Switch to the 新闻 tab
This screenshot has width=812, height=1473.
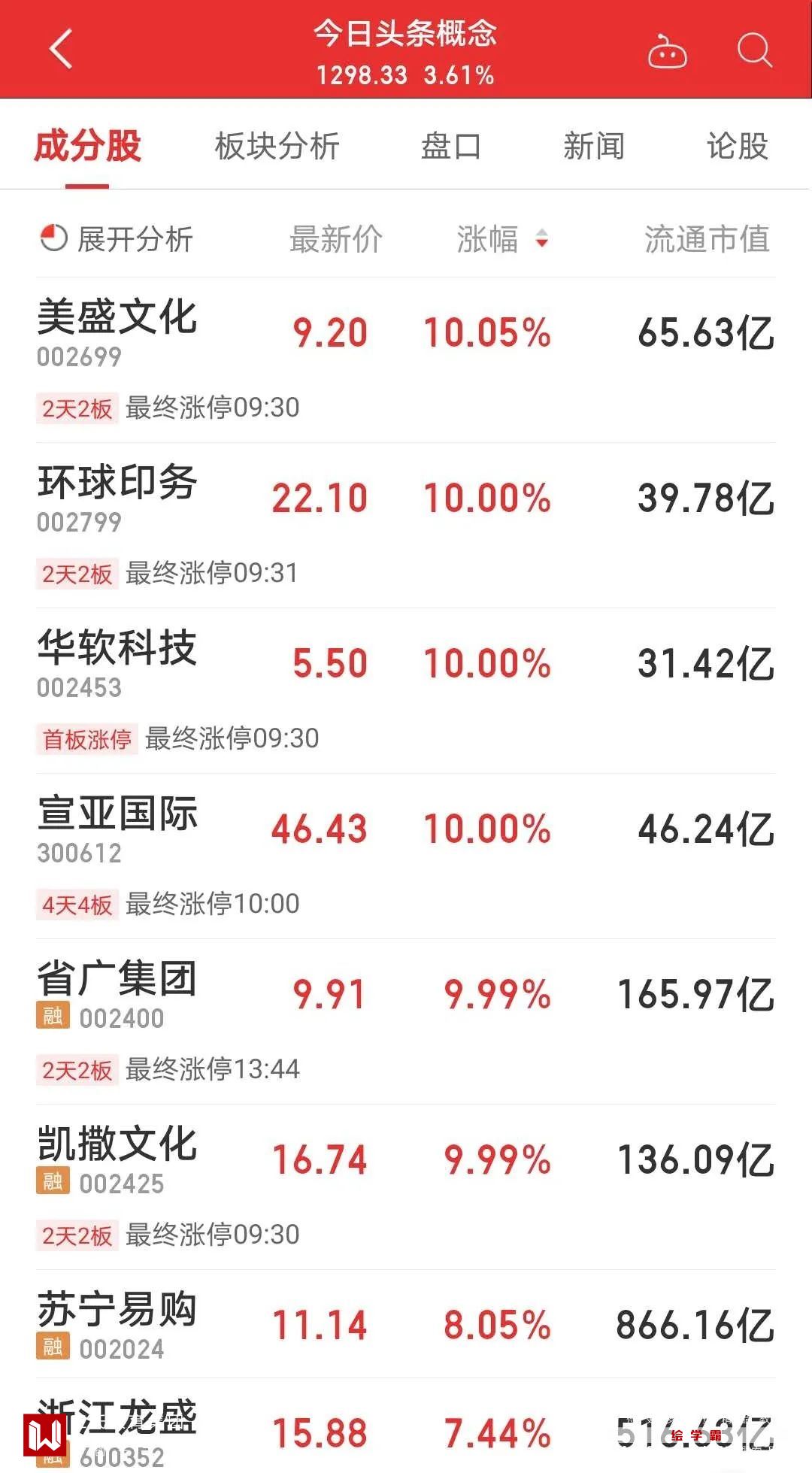[594, 146]
